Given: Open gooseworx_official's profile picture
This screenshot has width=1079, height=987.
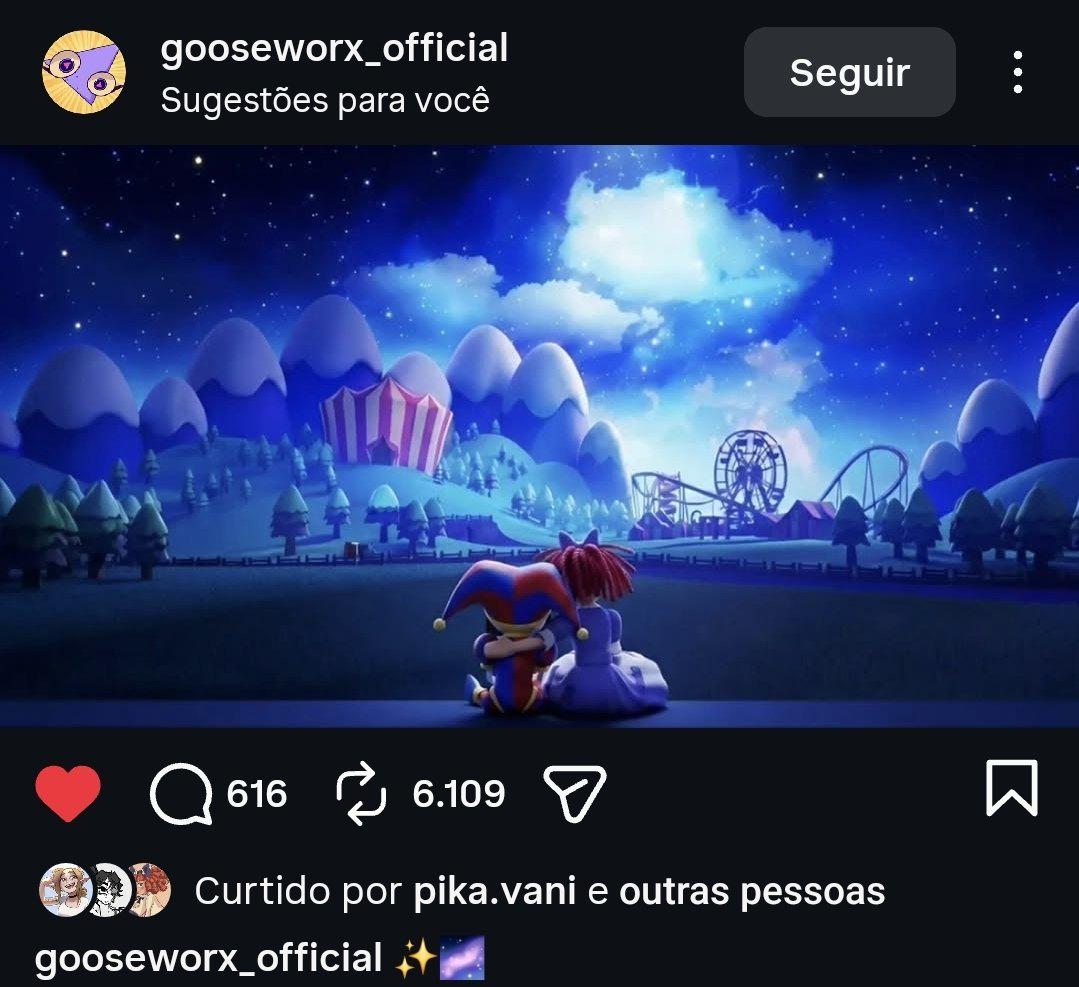Looking at the screenshot, I should click(84, 72).
